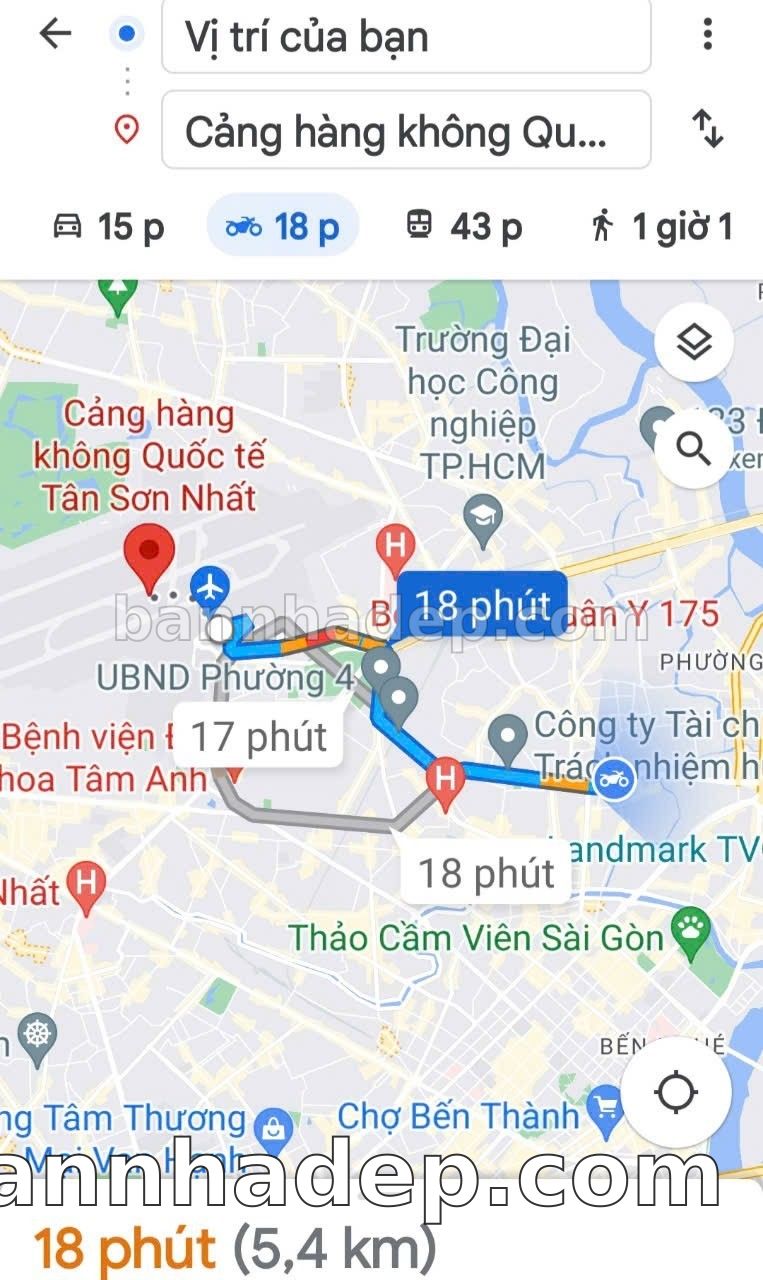Edit the destination 'Cảng hàng không' field
The height and width of the screenshot is (1280, 763).
pos(405,131)
